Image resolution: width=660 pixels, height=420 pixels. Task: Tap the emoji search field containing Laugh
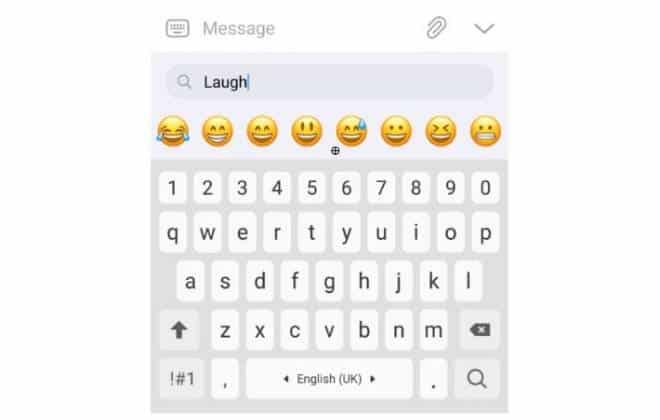[330, 82]
